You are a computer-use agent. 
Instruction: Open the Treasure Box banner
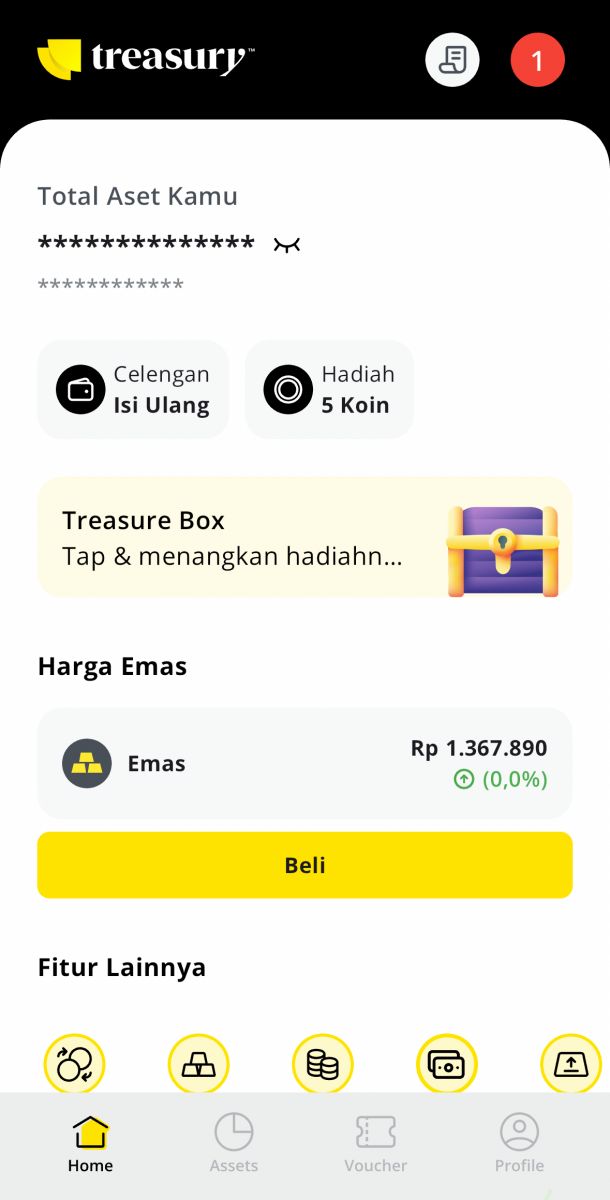pyautogui.click(x=305, y=537)
